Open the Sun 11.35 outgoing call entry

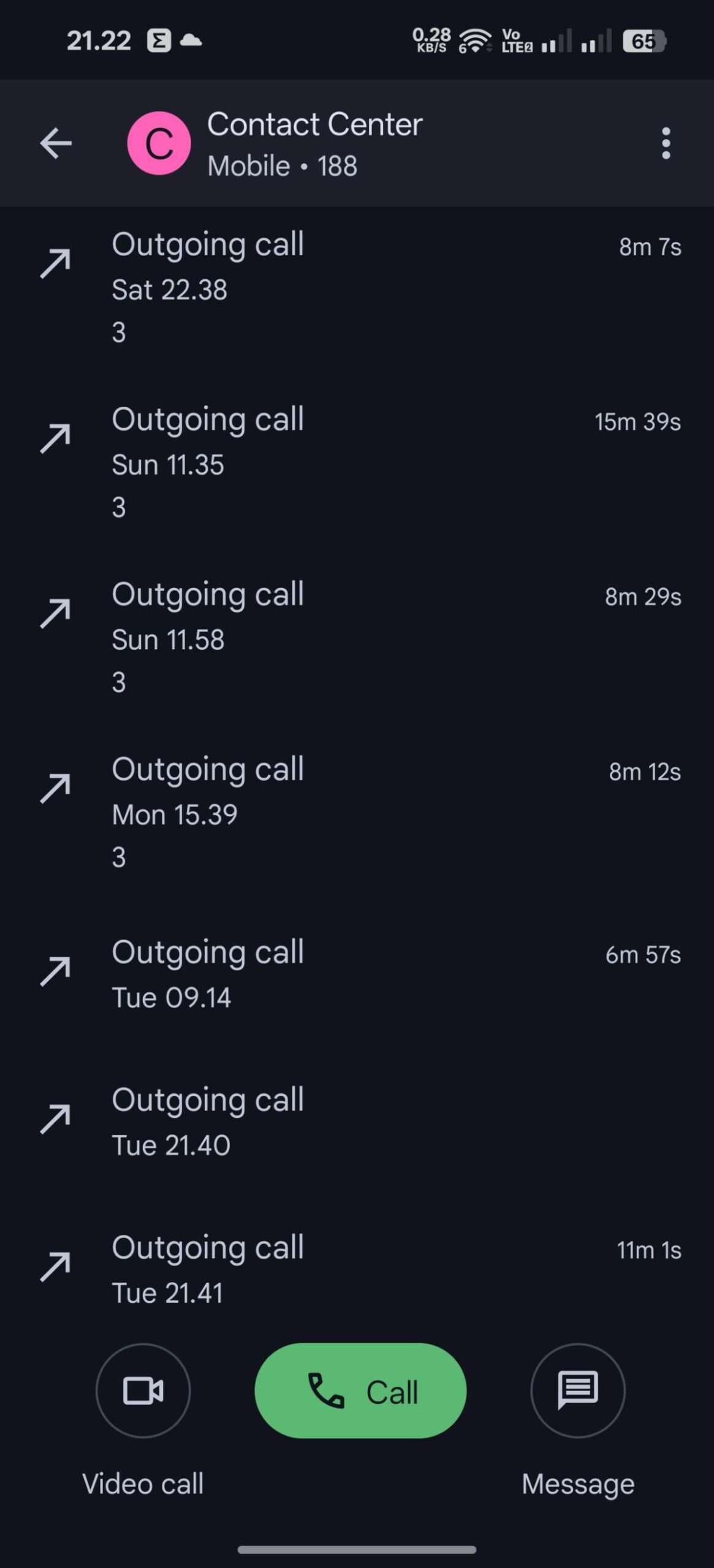[x=357, y=462]
